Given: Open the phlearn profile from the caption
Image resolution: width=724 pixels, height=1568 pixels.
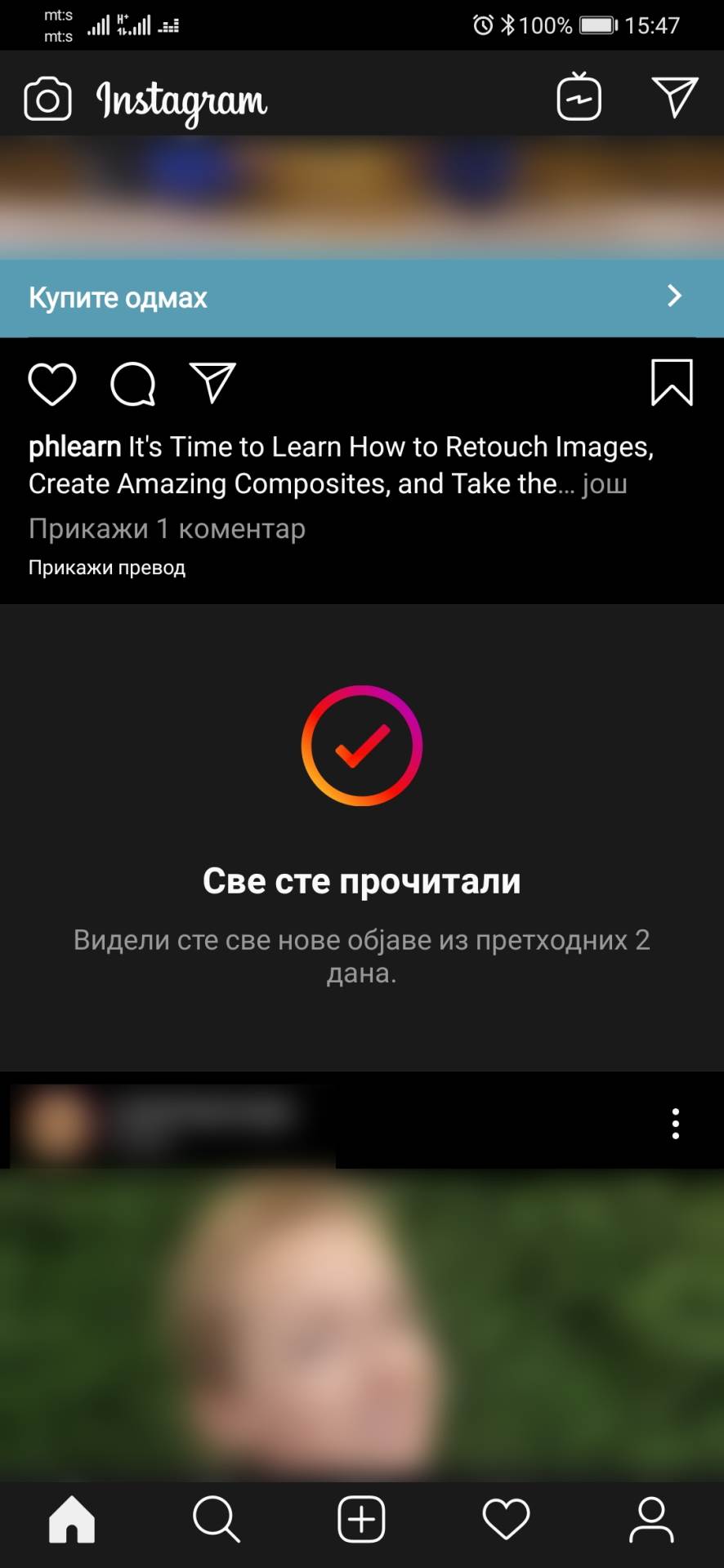Looking at the screenshot, I should coord(74,447).
